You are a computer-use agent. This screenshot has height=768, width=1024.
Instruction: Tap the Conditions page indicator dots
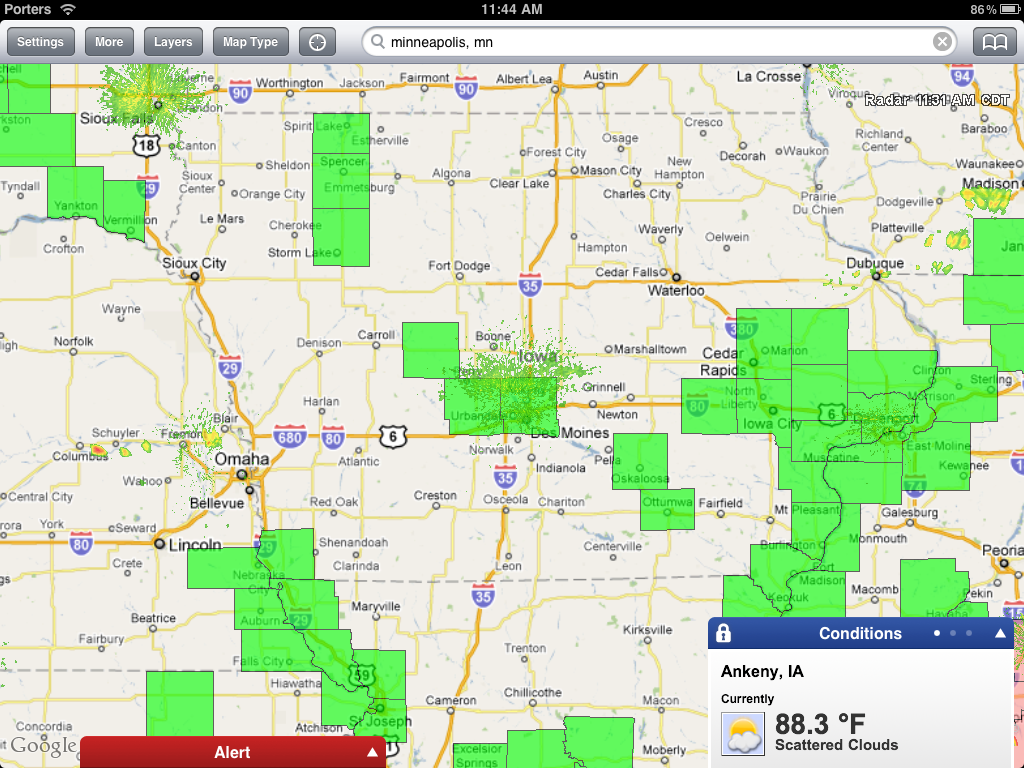click(952, 633)
